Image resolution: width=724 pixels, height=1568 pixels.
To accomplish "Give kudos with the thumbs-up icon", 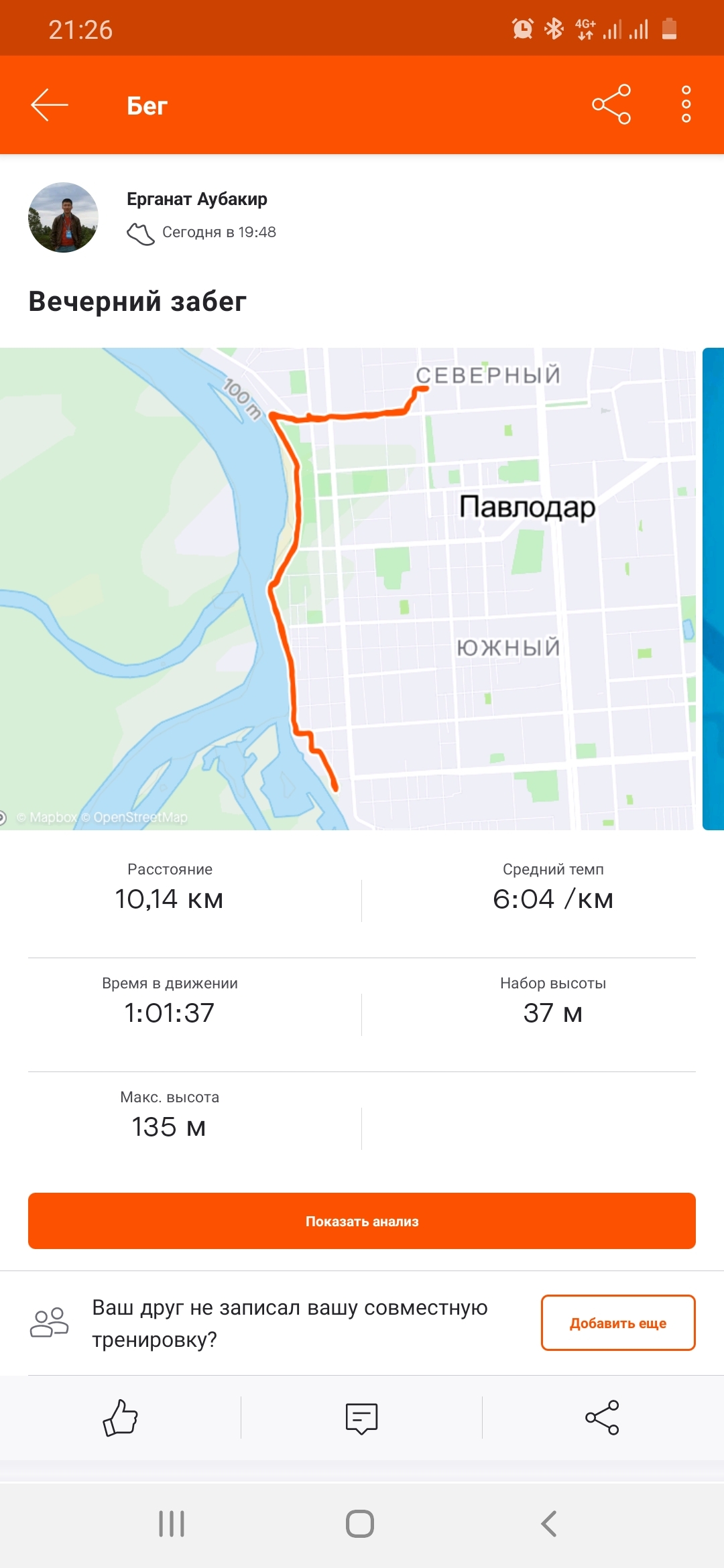I will 120,1417.
